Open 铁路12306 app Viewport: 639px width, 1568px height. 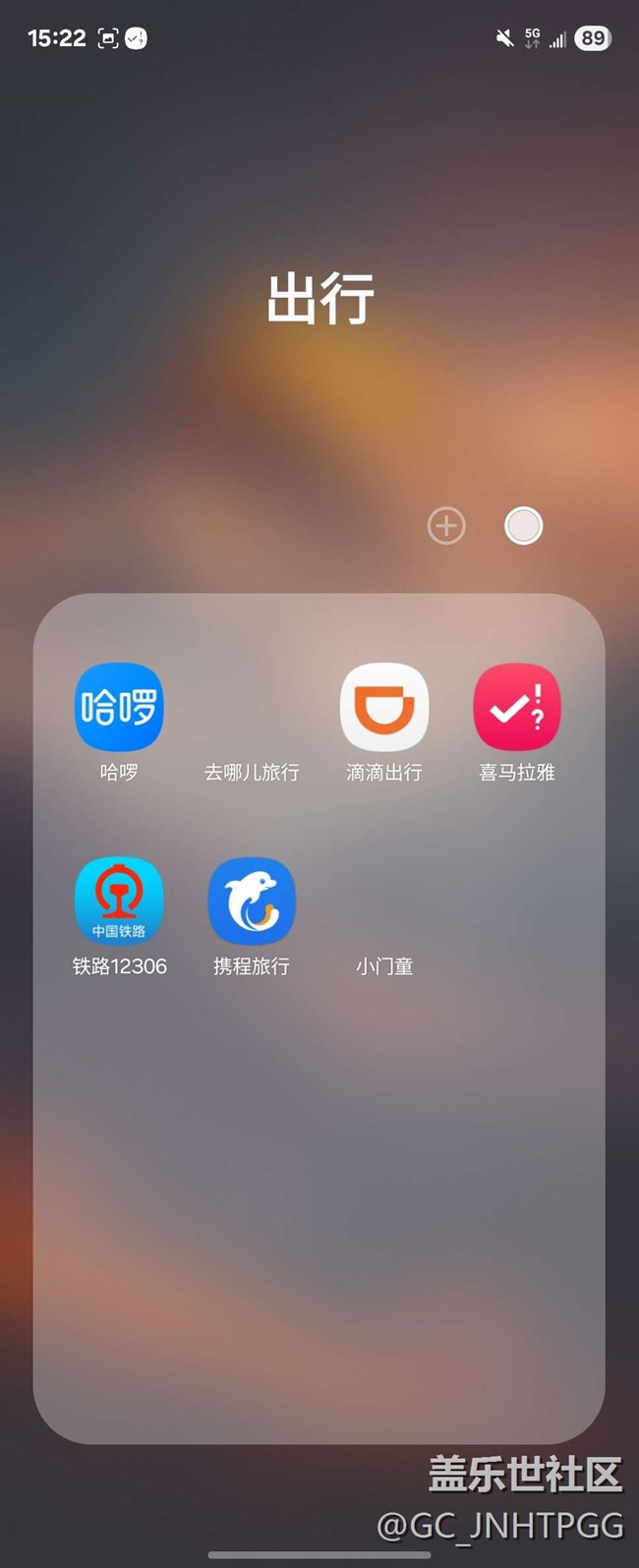[x=119, y=901]
